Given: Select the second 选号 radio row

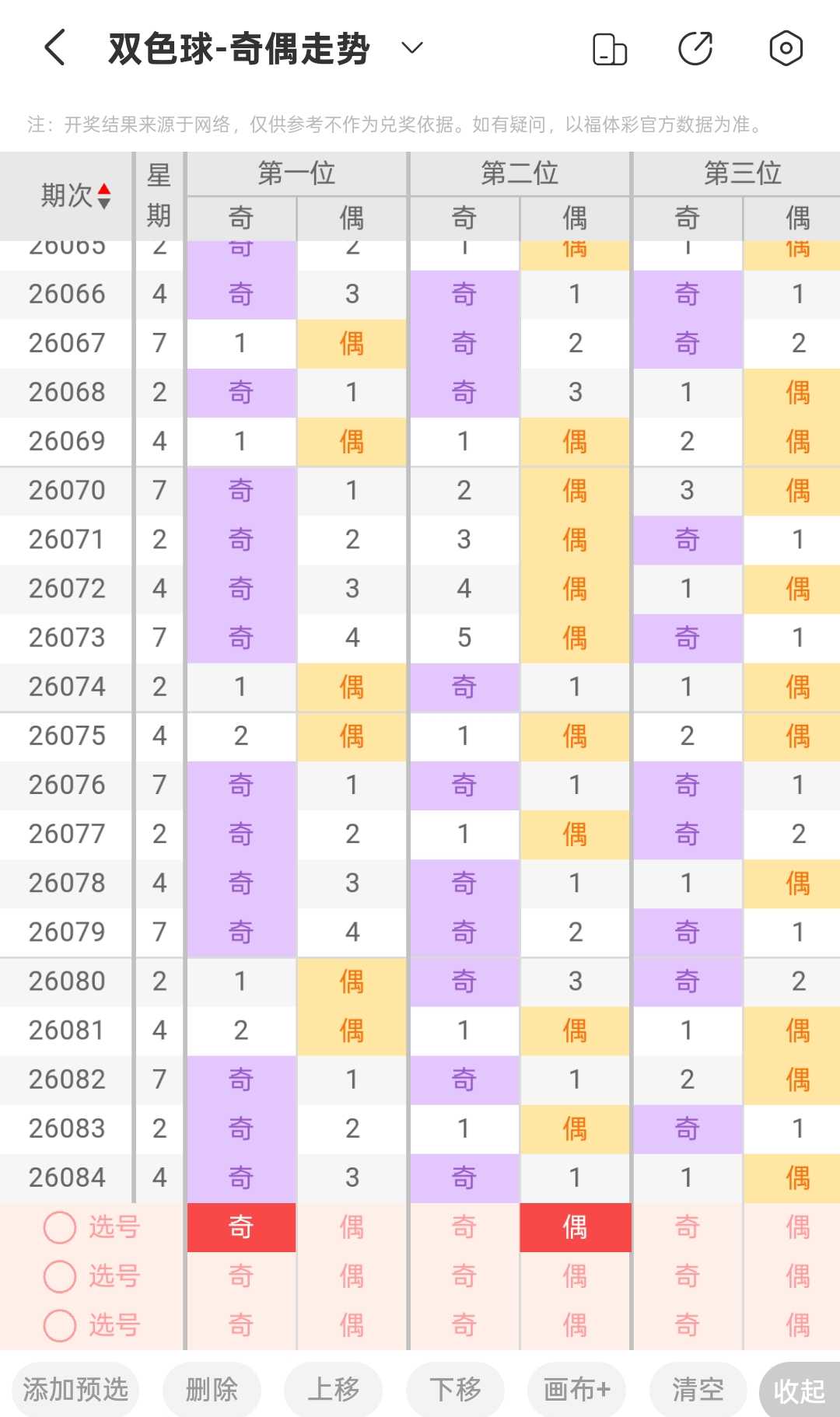Looking at the screenshot, I should [x=92, y=1276].
